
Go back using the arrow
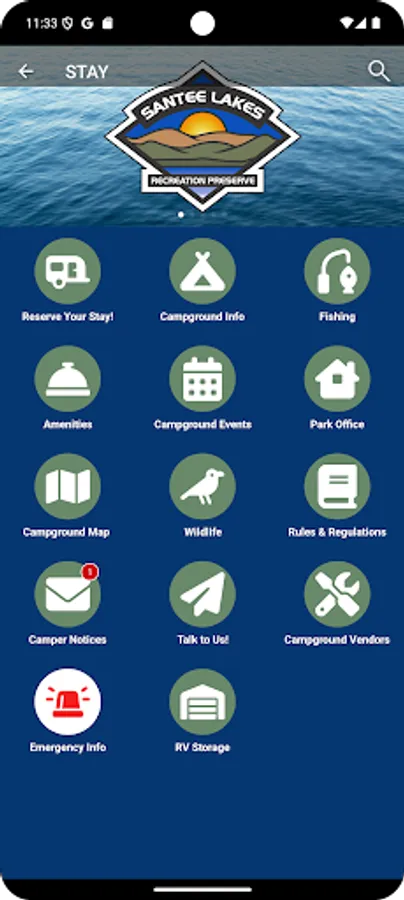coord(26,72)
